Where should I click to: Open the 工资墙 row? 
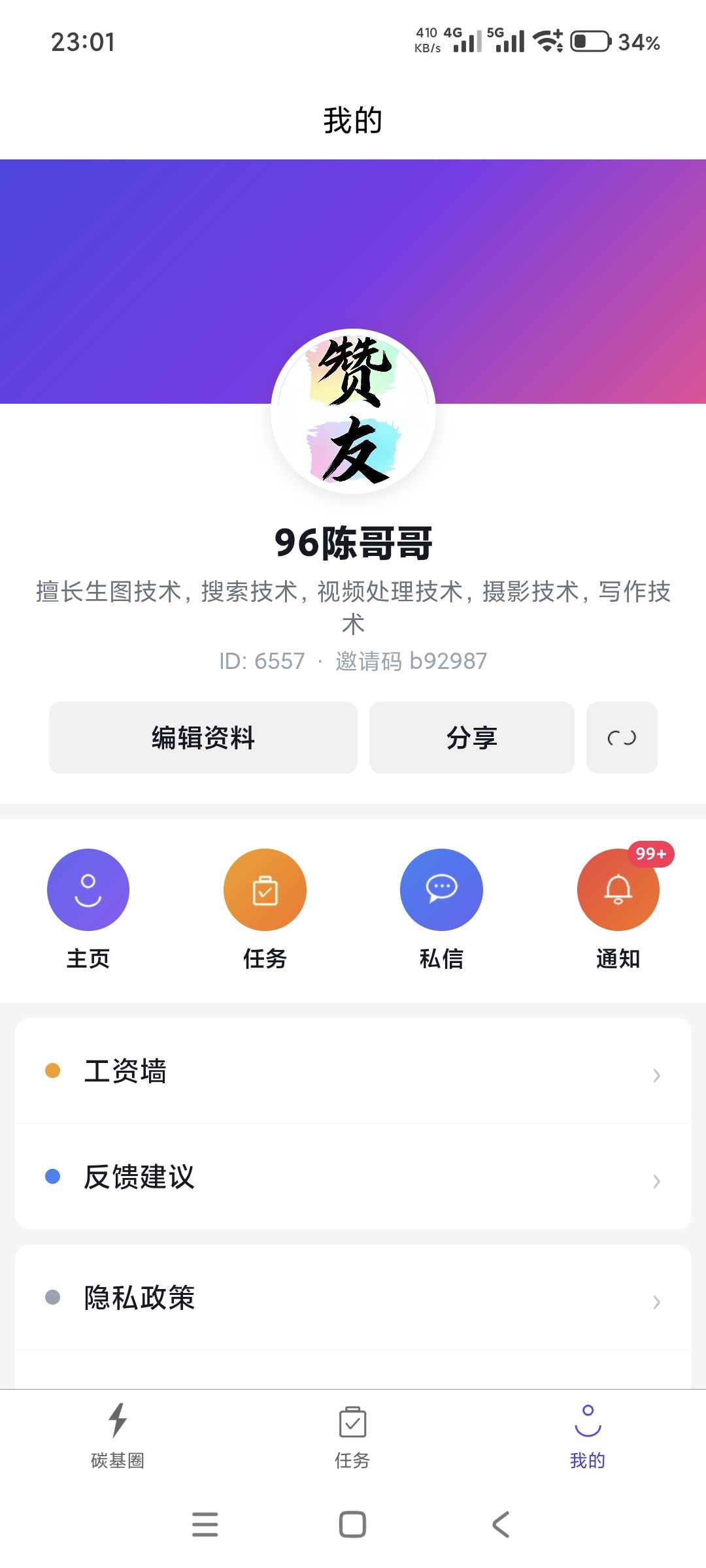coord(353,1071)
